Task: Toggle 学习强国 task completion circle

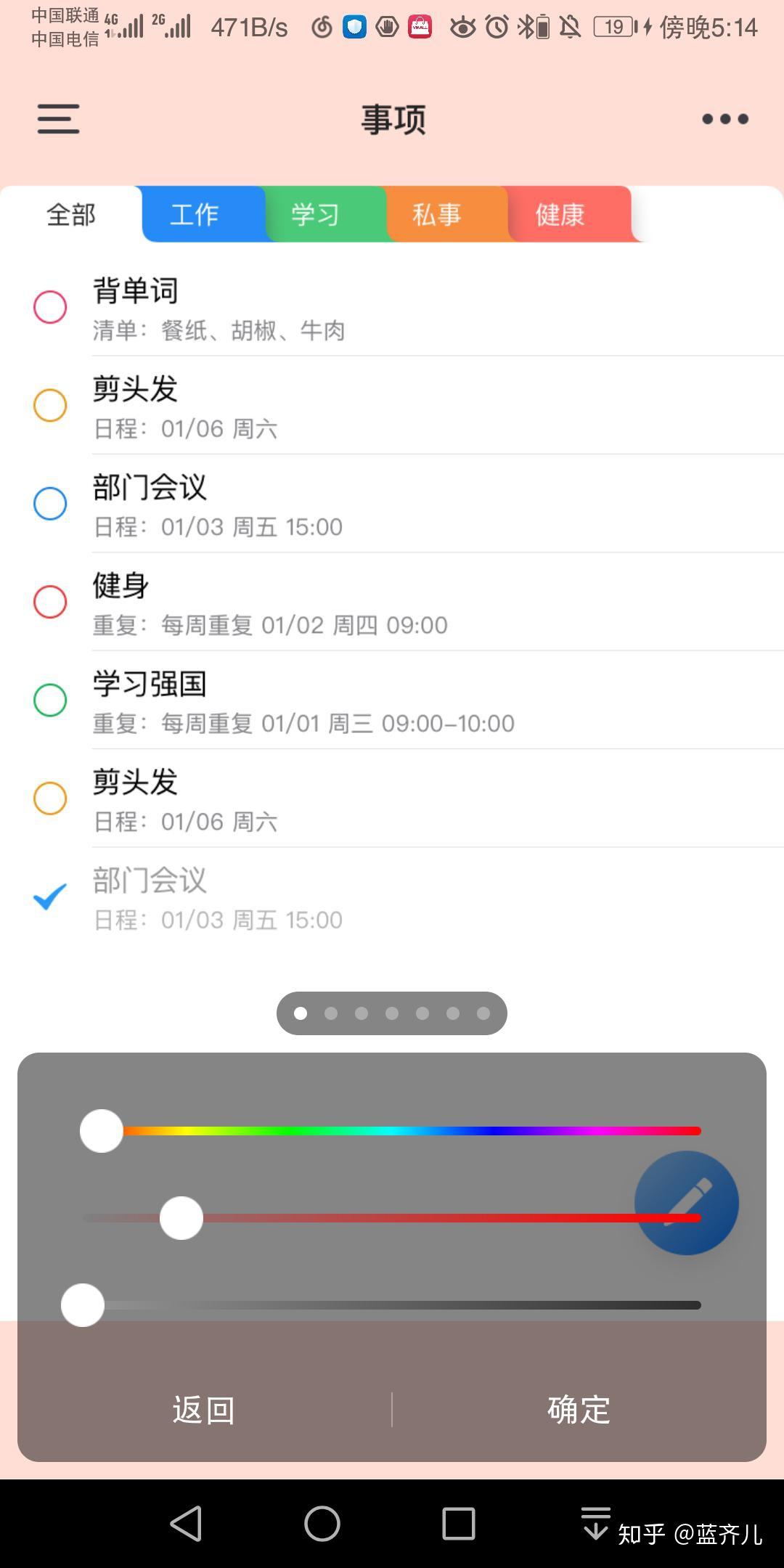Action: (x=49, y=699)
